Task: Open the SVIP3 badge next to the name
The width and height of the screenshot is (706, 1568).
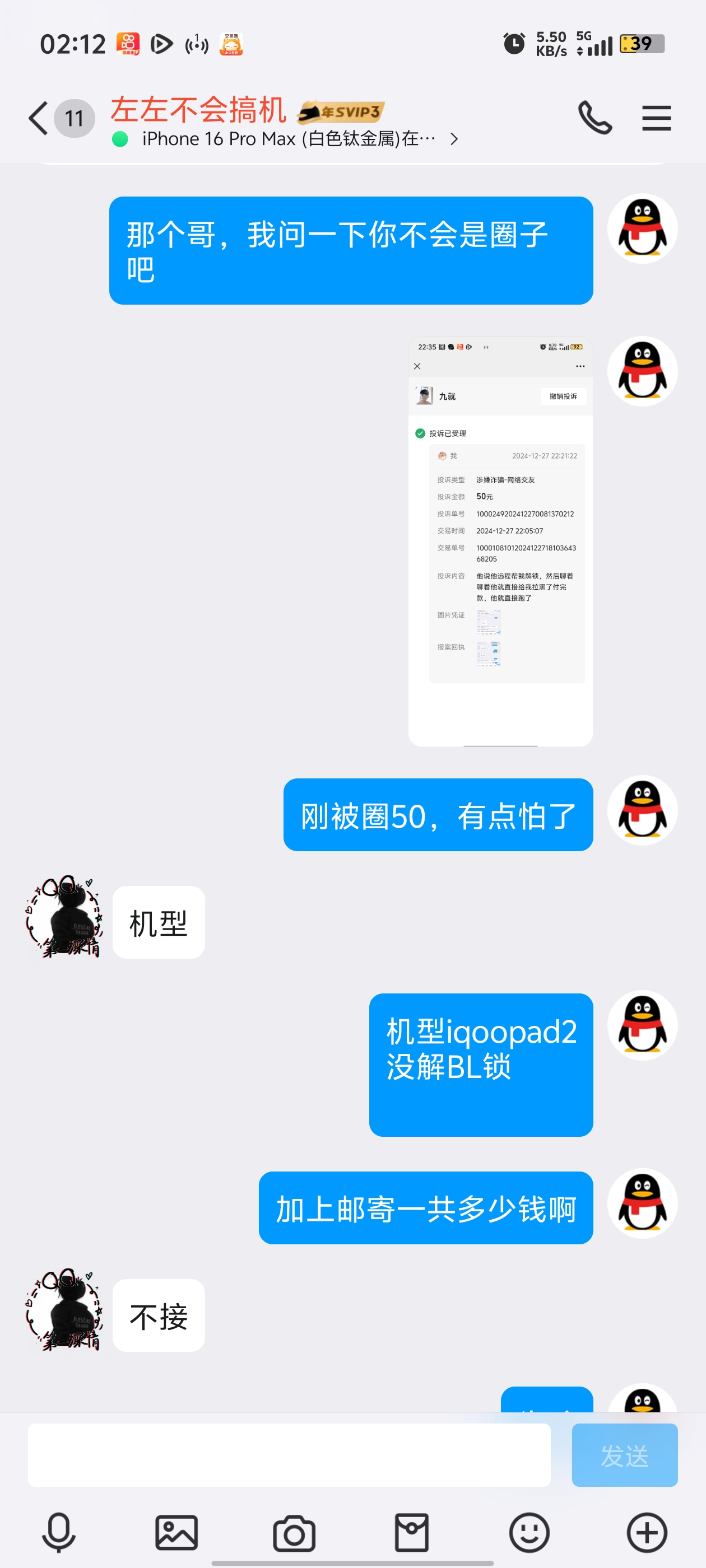Action: pos(341,111)
